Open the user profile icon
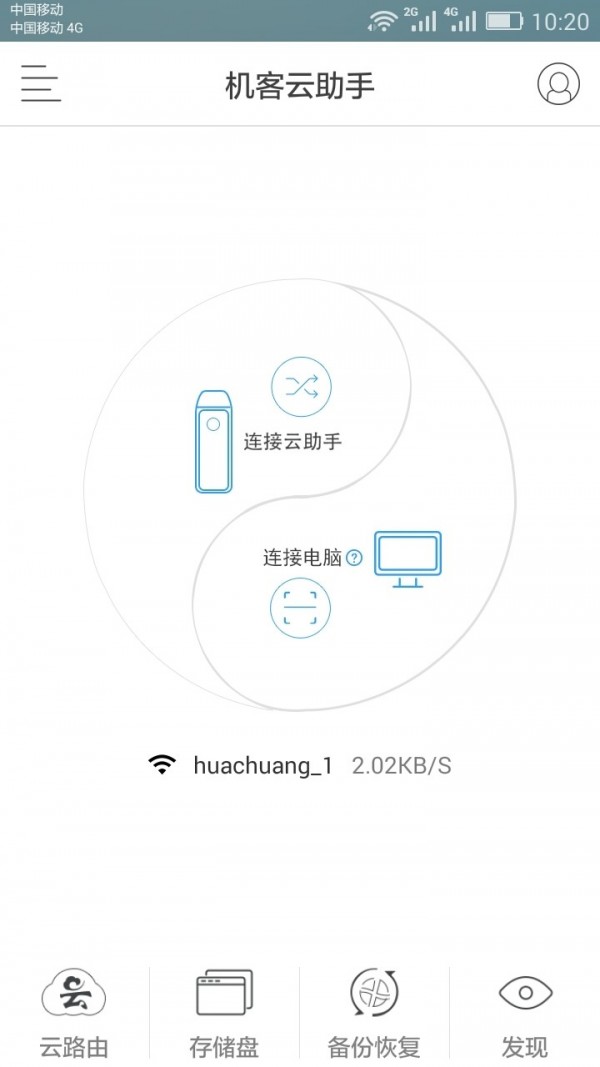This screenshot has width=600, height=1067. click(x=558, y=84)
